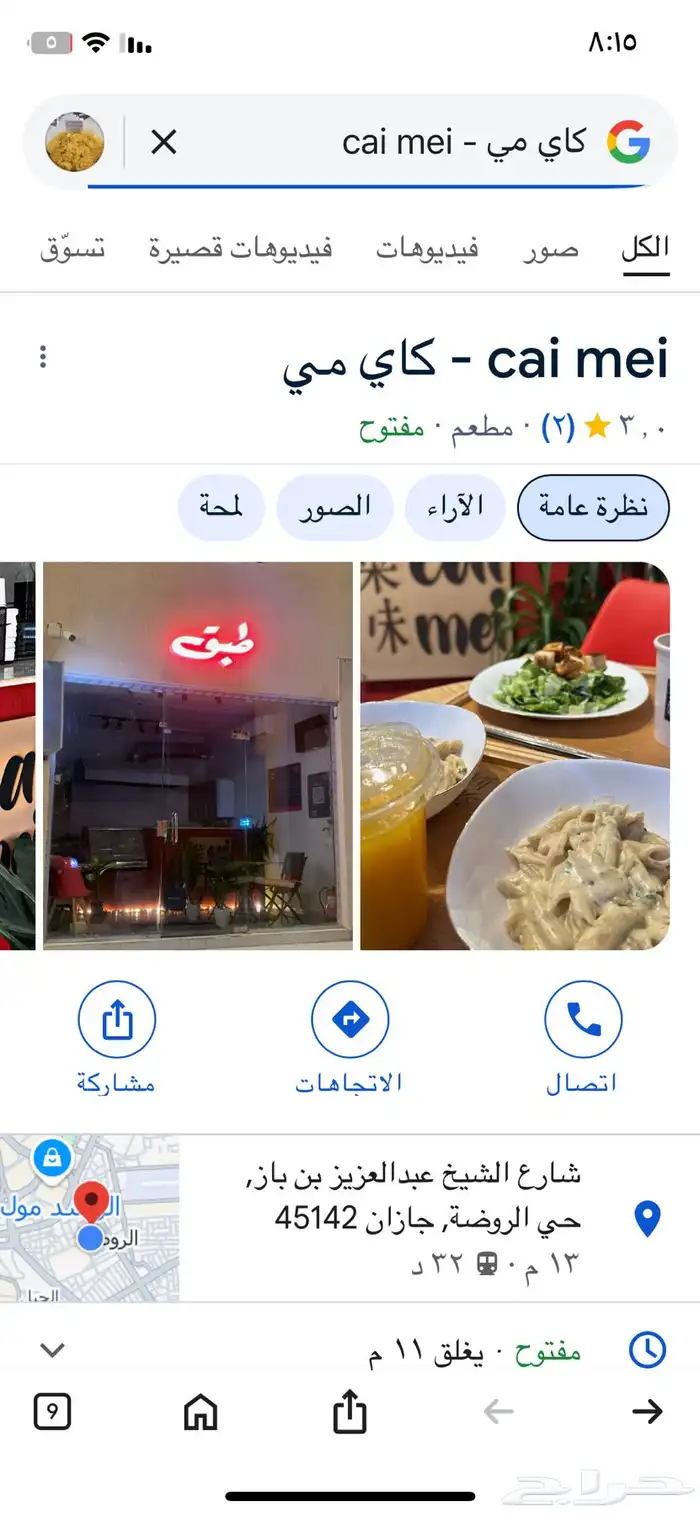Switch to the تسوّق tab
This screenshot has width=700, height=1516.
pyautogui.click(x=72, y=249)
